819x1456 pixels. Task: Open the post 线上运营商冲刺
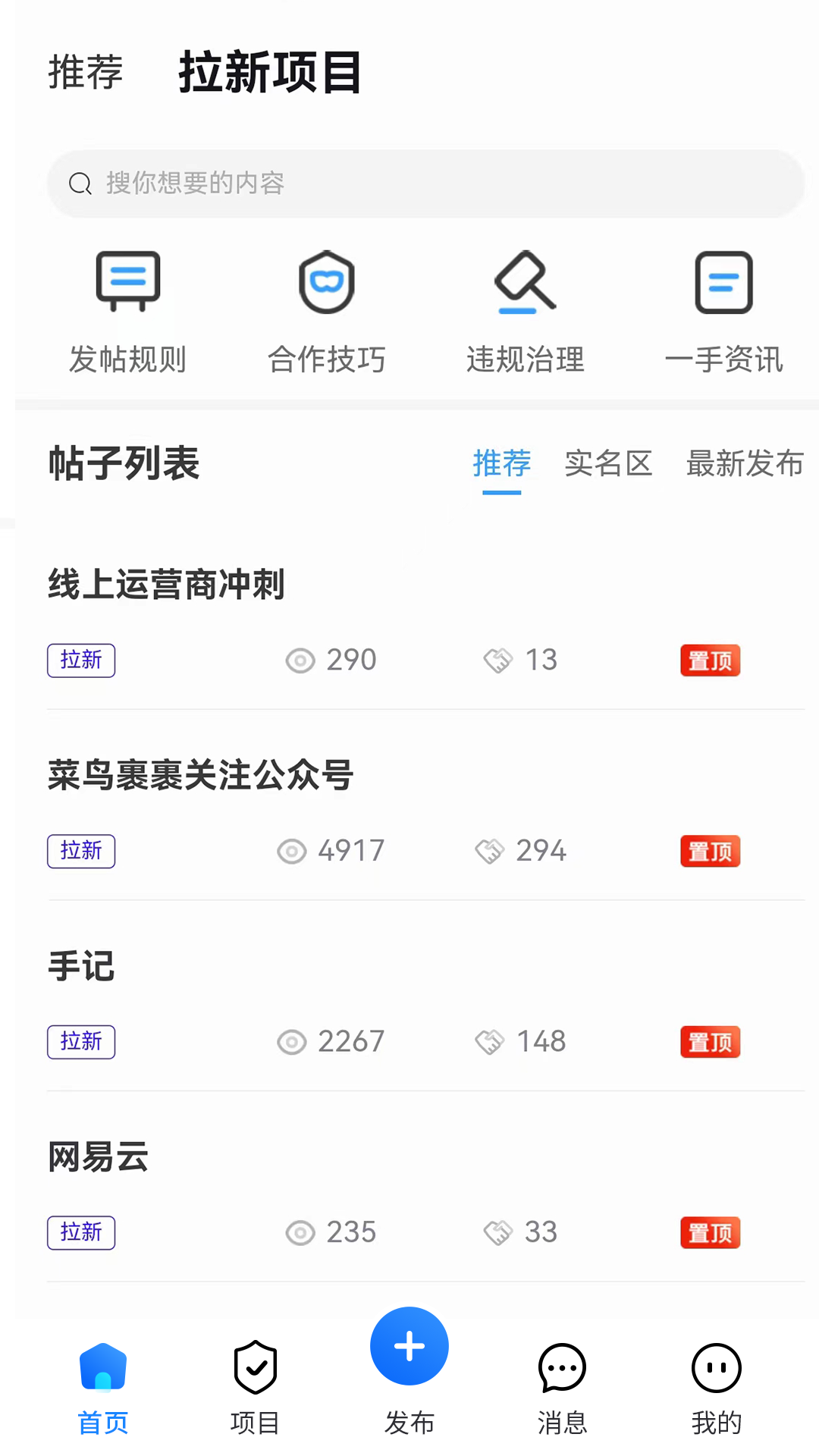tap(167, 585)
